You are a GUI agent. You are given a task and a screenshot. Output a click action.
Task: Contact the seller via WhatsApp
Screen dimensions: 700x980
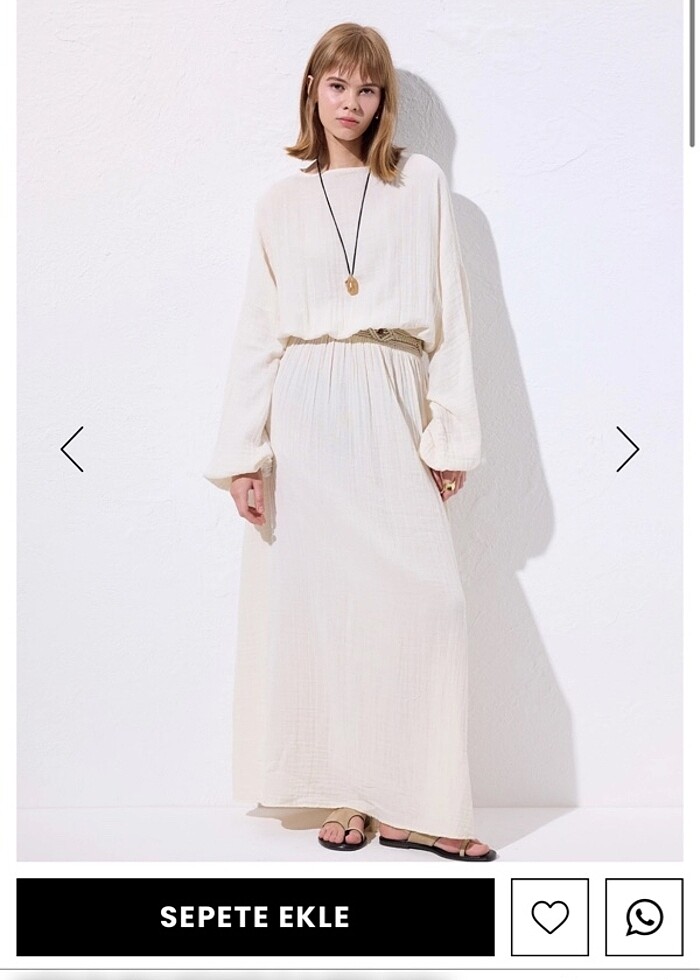pyautogui.click(x=644, y=917)
